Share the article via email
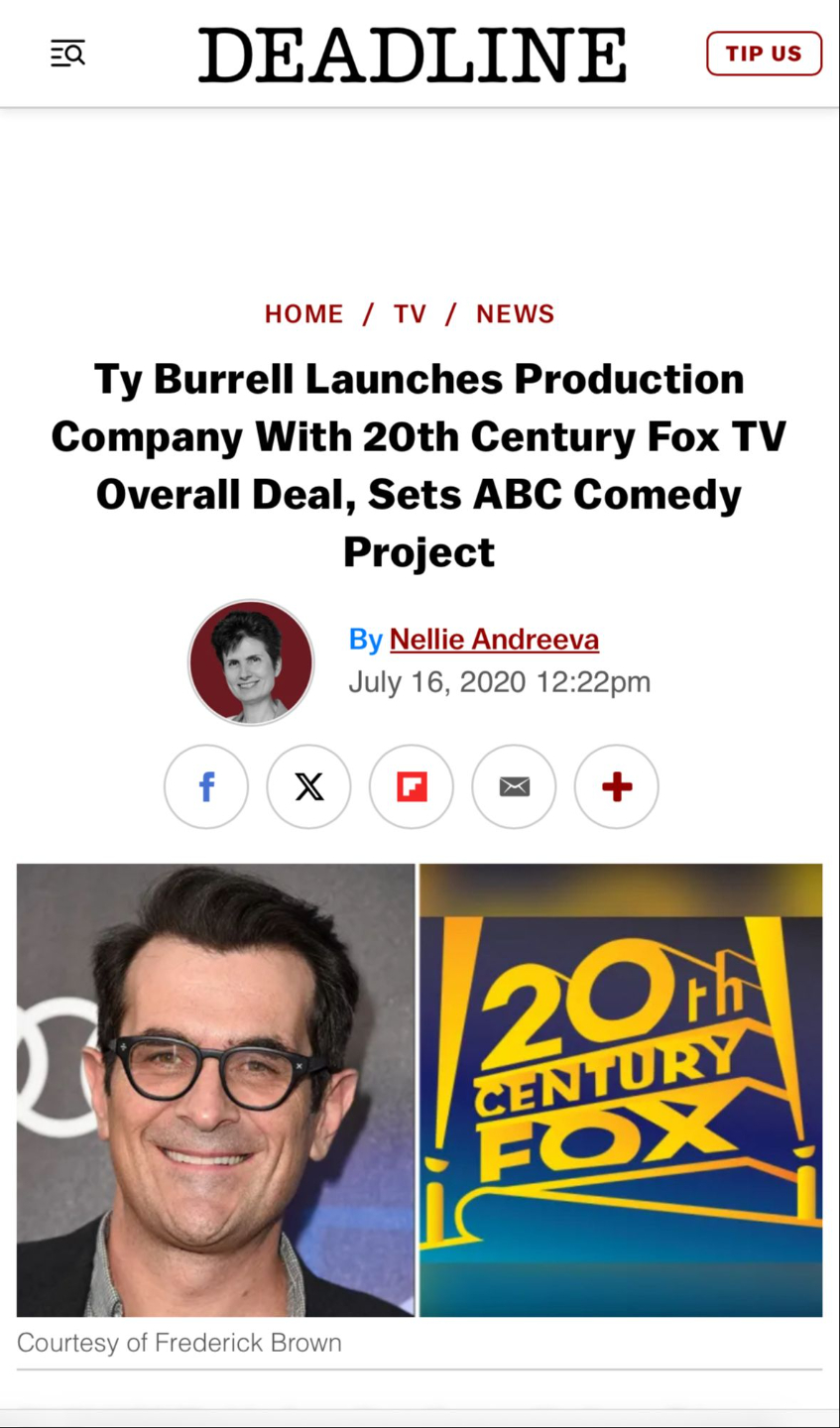 (x=514, y=786)
